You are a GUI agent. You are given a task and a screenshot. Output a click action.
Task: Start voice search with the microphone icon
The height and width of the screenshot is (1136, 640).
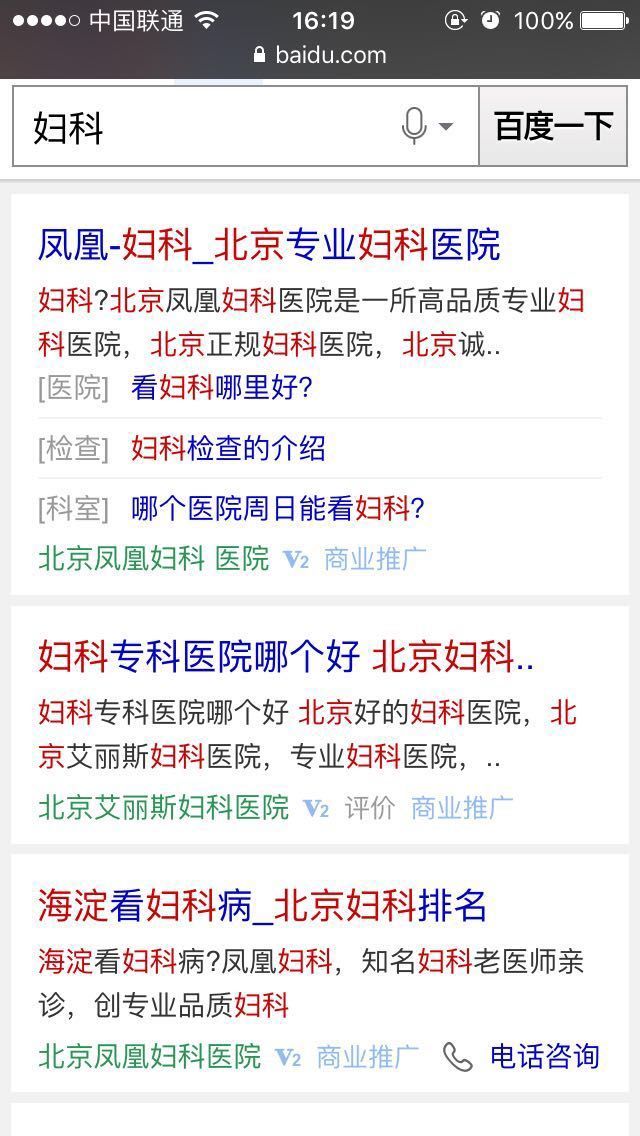tap(414, 126)
